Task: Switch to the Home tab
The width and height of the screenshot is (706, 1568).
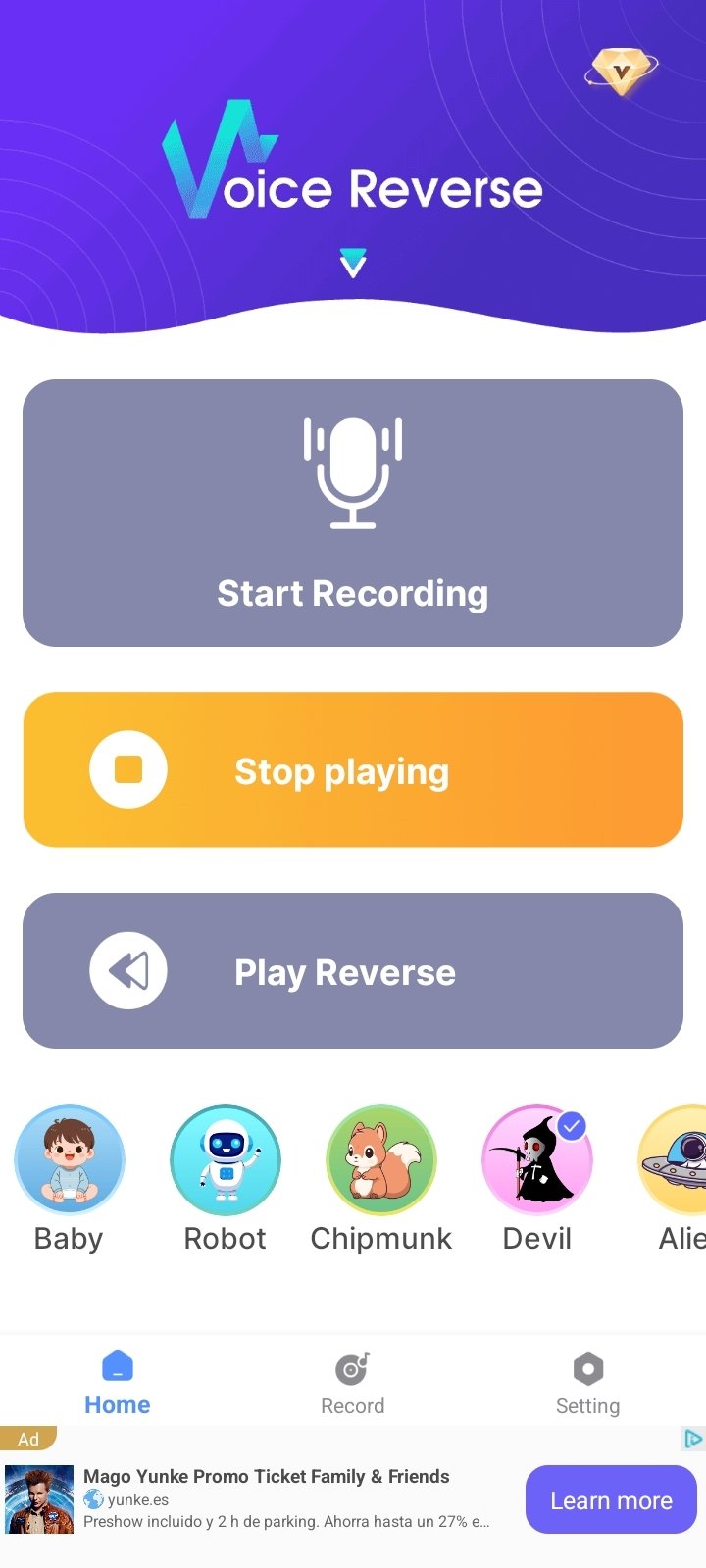Action: coord(117,1382)
